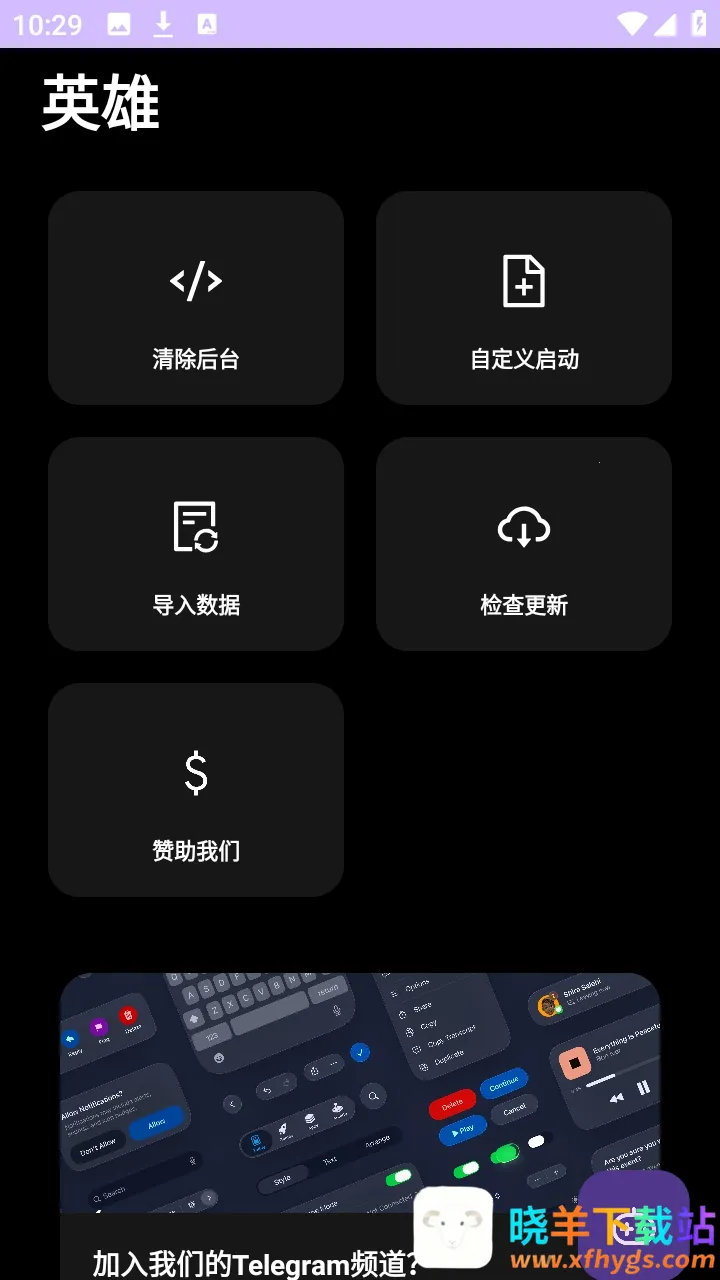The image size is (720, 1280).
Task: Open the 加入我们的Telegram频道 banner card
Action: point(300,1100)
